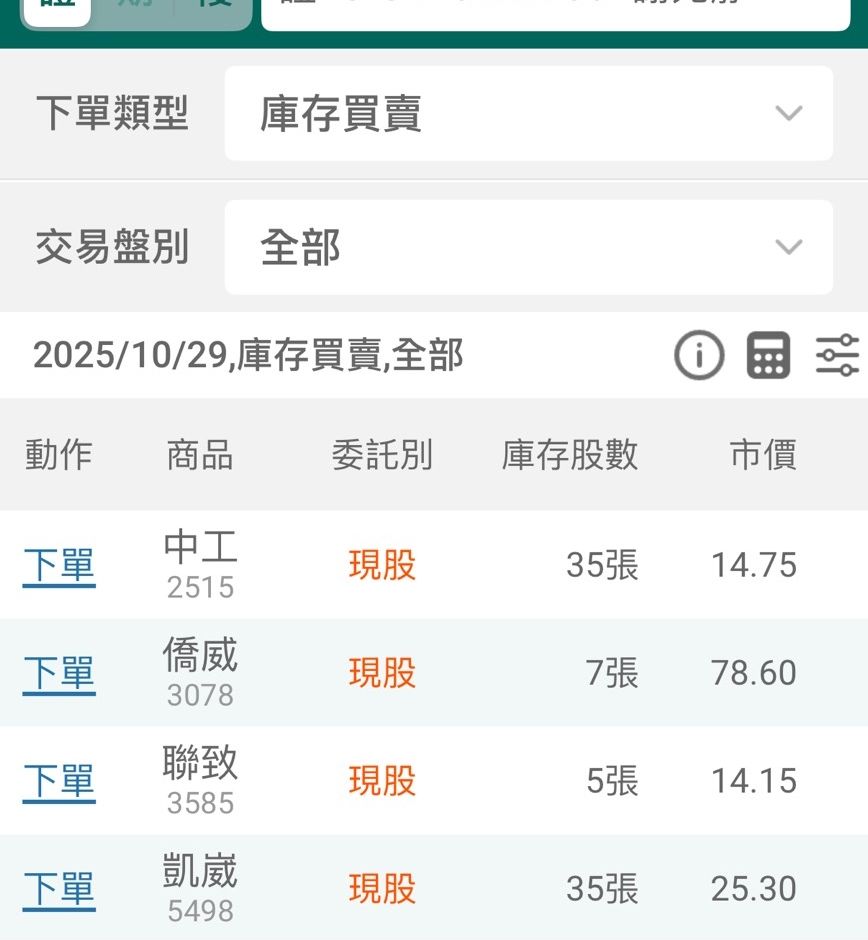Tap 下單 link for 中工 2515
Screen dimensions: 868x940
point(59,566)
